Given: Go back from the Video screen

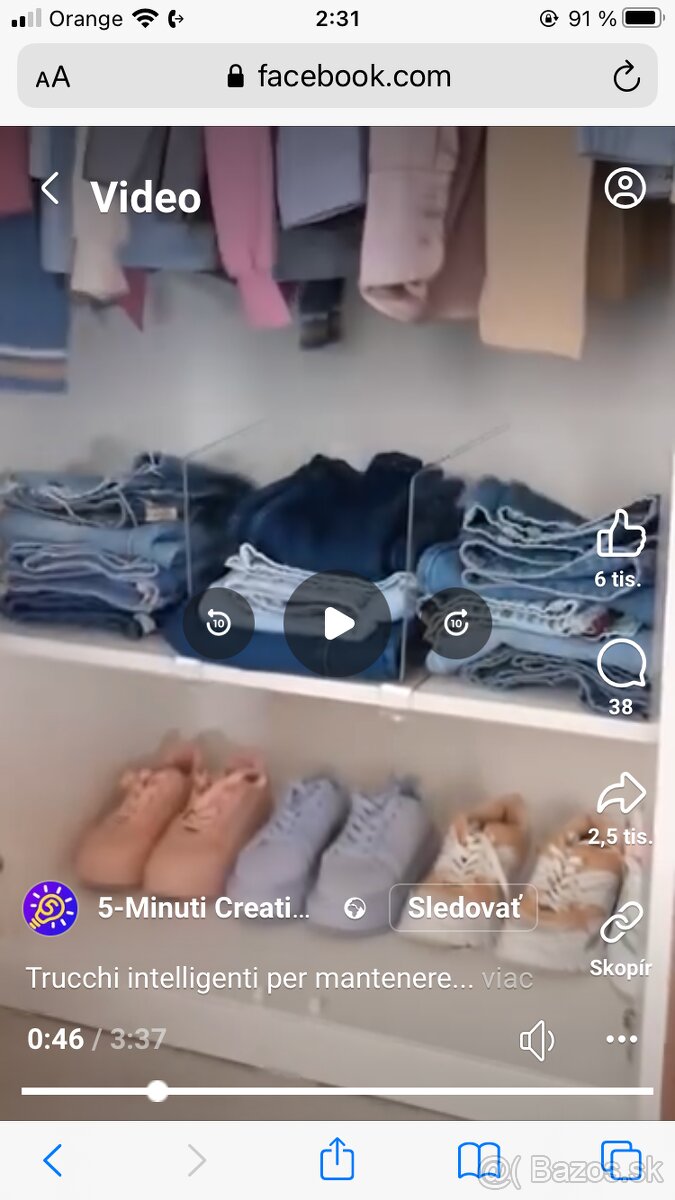Looking at the screenshot, I should (x=50, y=188).
